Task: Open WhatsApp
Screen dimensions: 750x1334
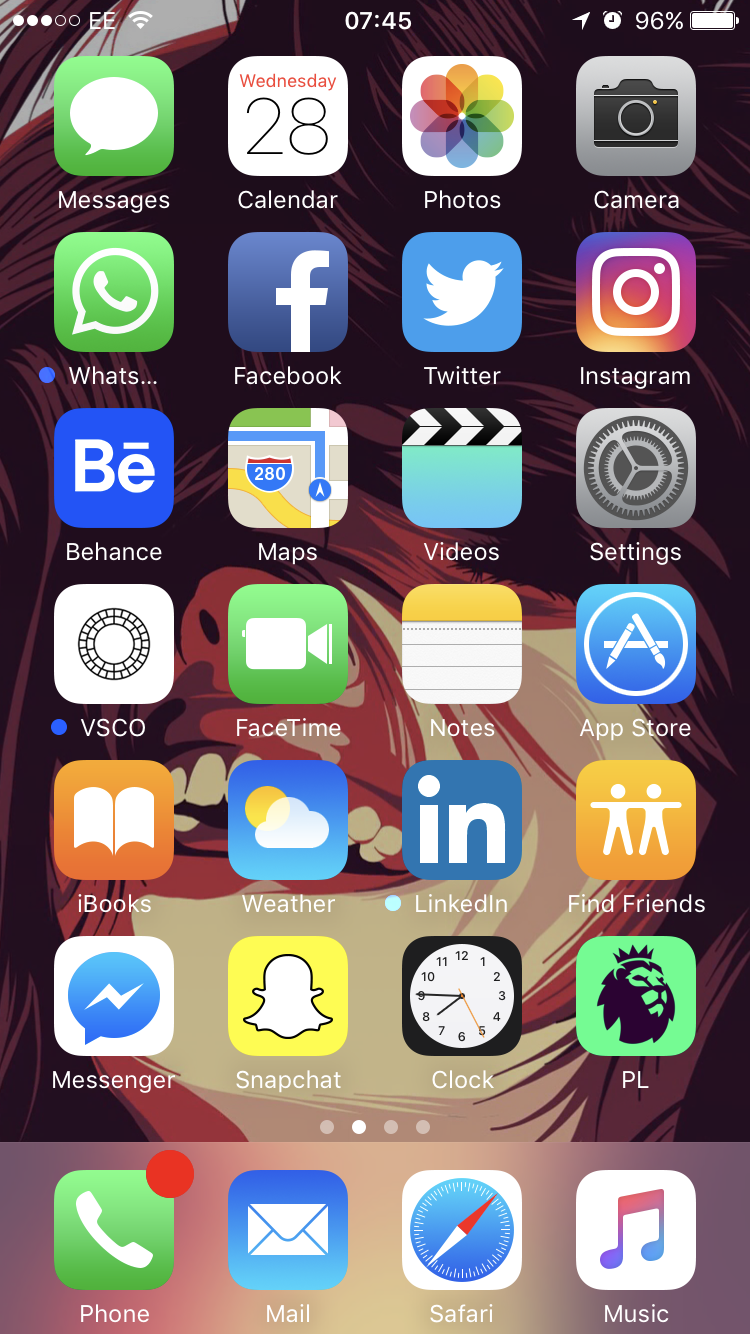Action: [x=114, y=292]
